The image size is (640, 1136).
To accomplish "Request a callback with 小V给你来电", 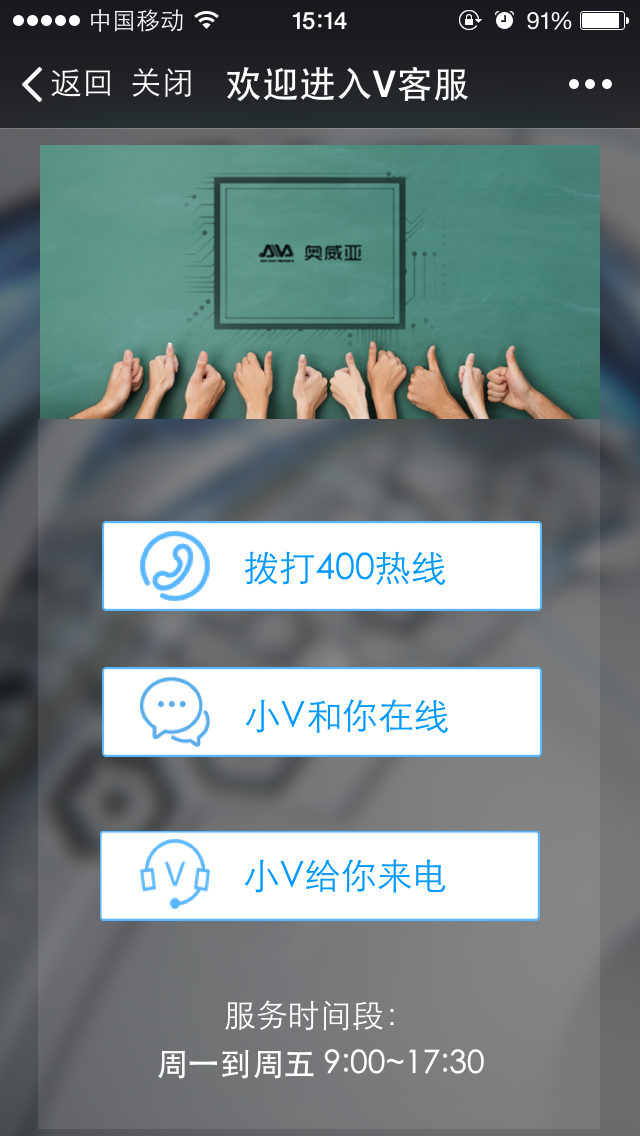I will pos(320,876).
